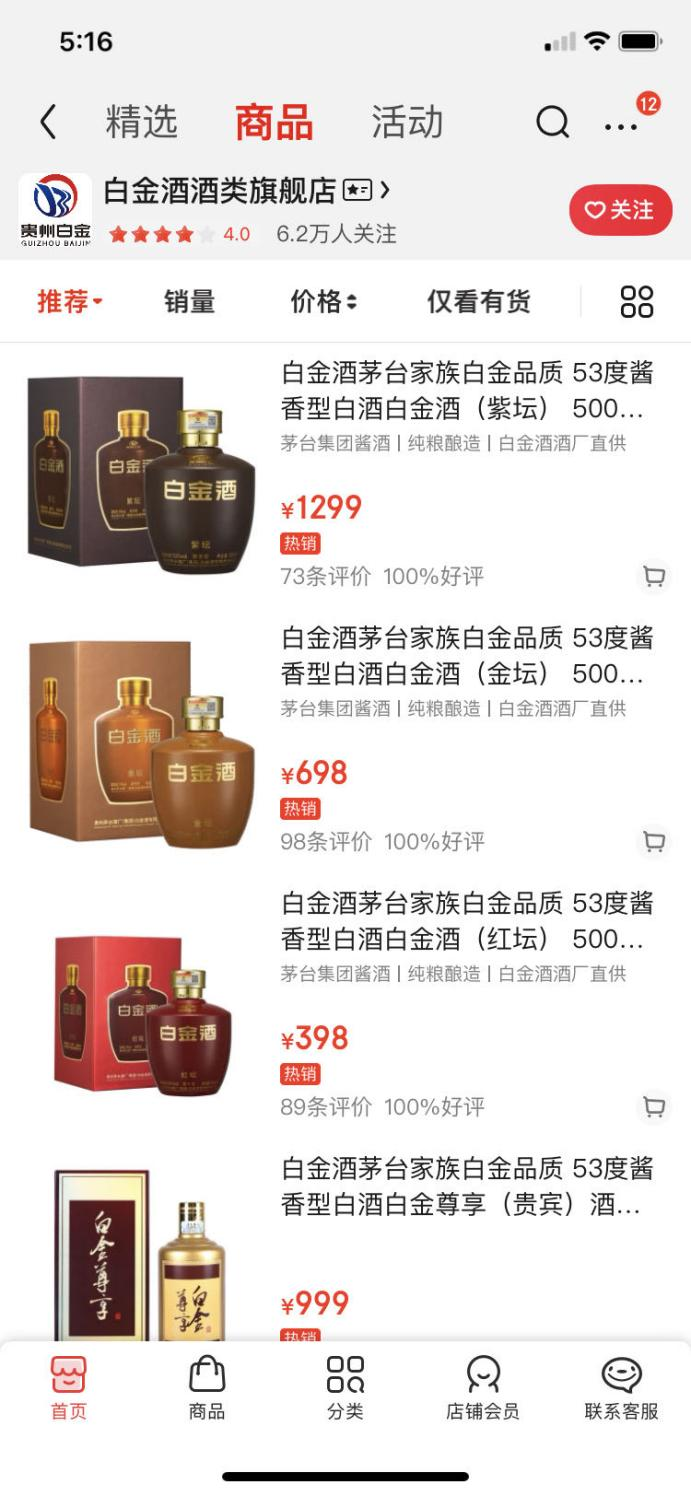Add the 紫坛 liquor to cart
Screen dimensions: 691x1496
point(654,576)
